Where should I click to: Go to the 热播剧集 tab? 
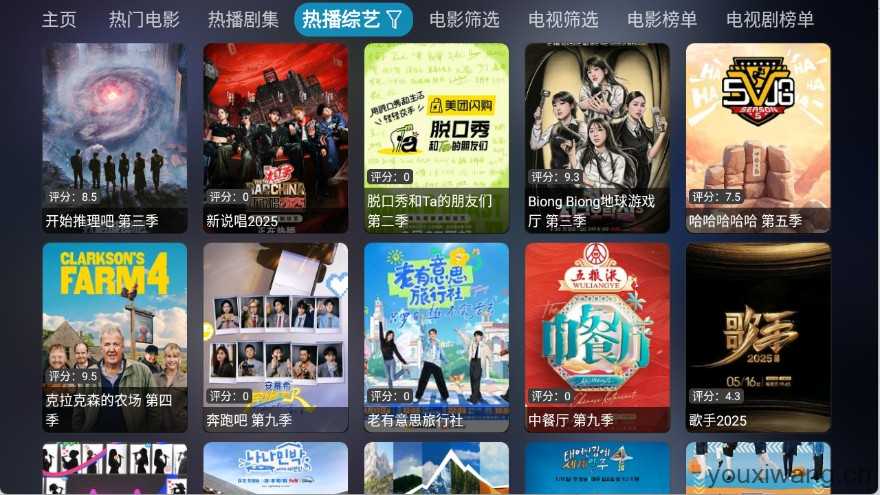(x=243, y=19)
